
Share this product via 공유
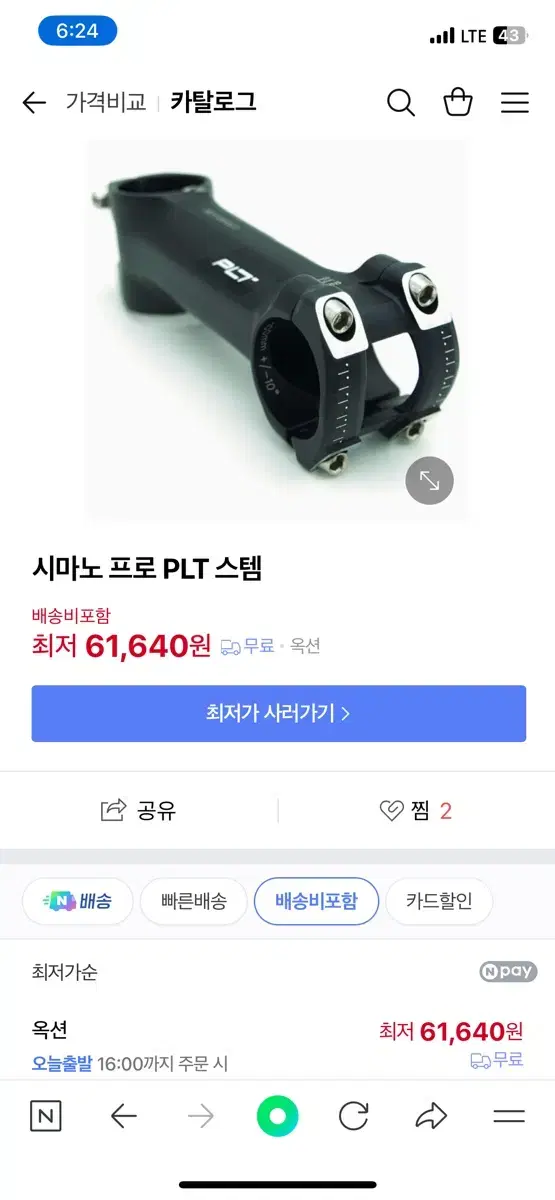(139, 810)
